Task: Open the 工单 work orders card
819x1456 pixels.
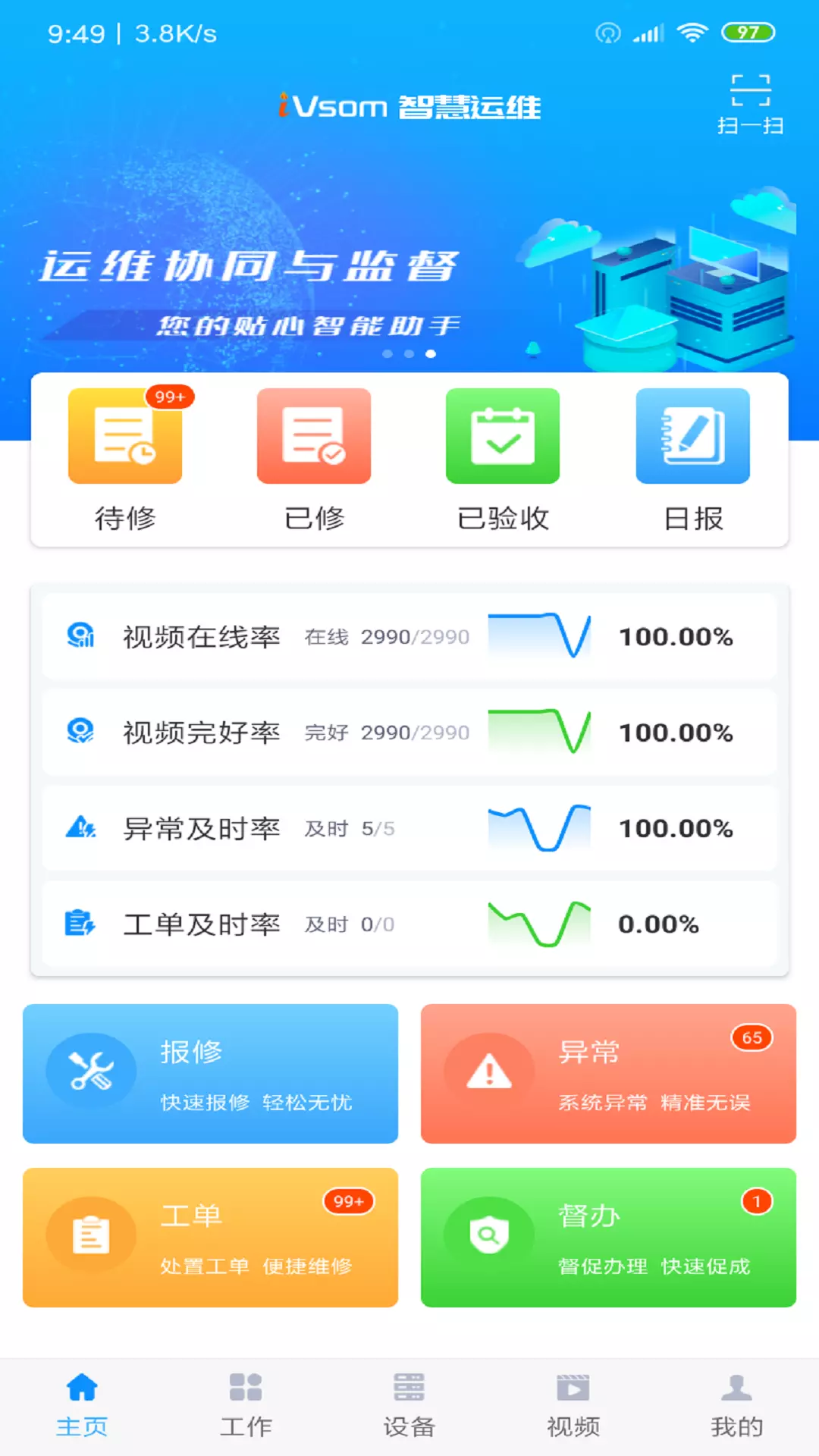Action: point(210,1238)
